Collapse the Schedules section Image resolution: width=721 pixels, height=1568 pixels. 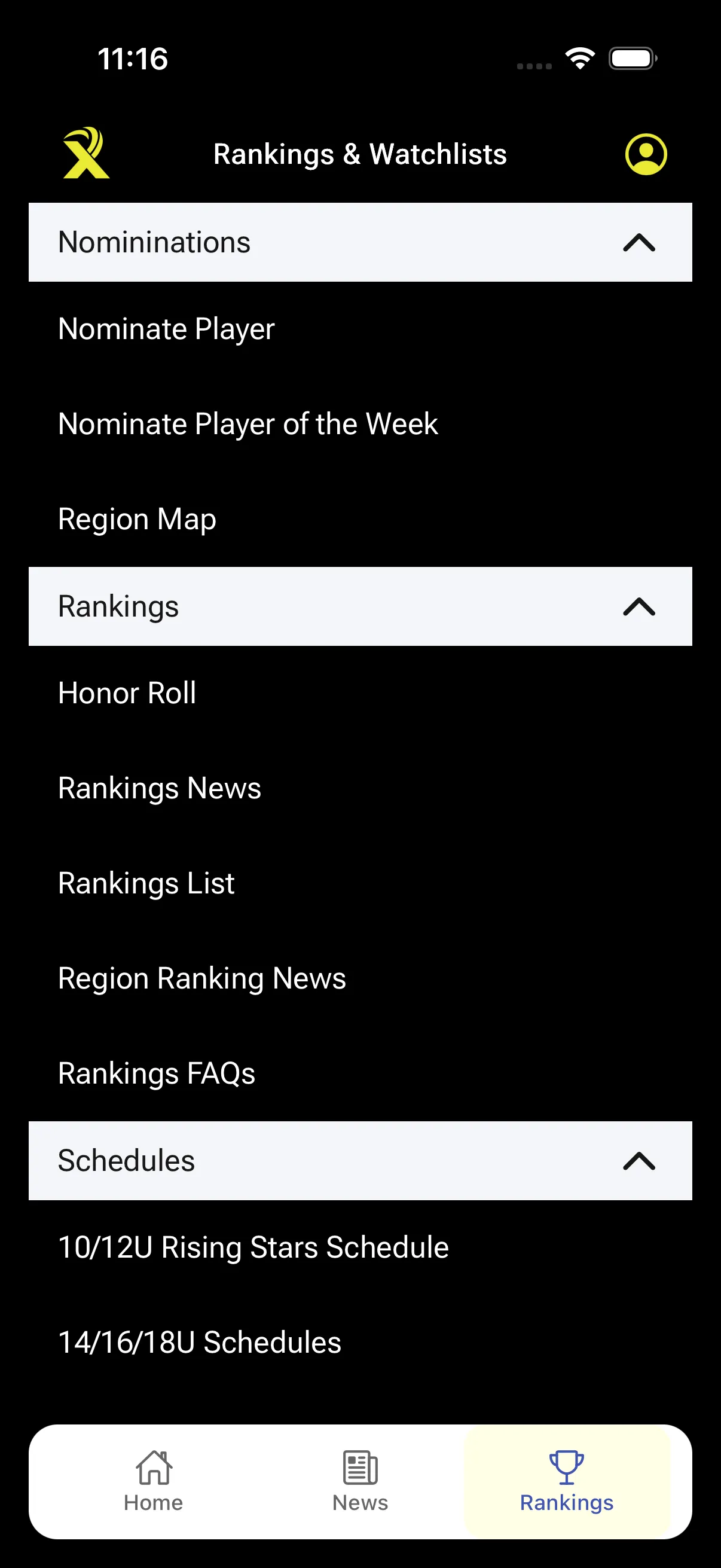(x=638, y=1161)
